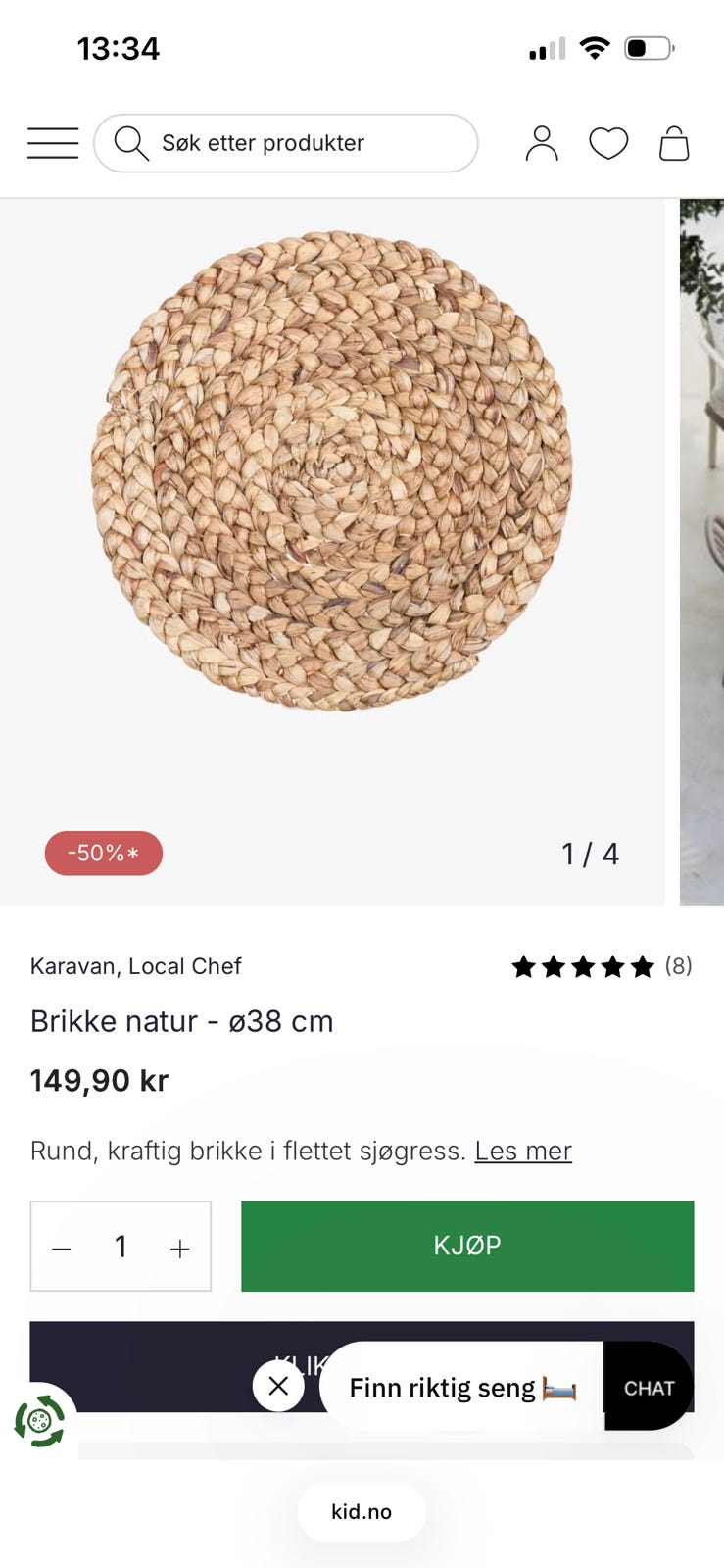
Task: Open the shopping bag
Action: [674, 143]
